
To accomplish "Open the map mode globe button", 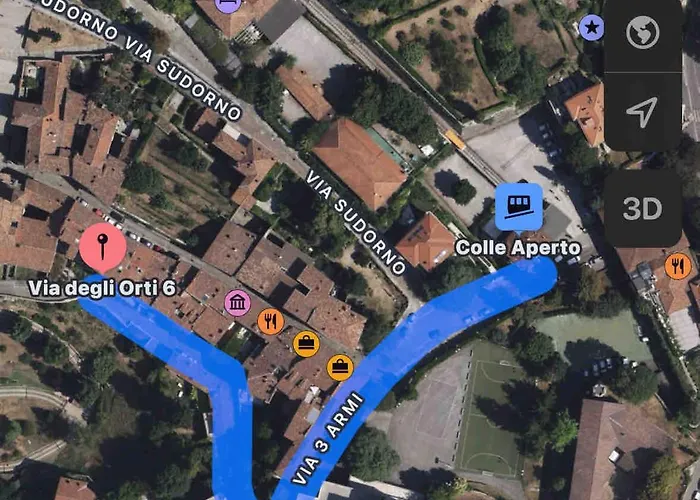I will coord(642,33).
